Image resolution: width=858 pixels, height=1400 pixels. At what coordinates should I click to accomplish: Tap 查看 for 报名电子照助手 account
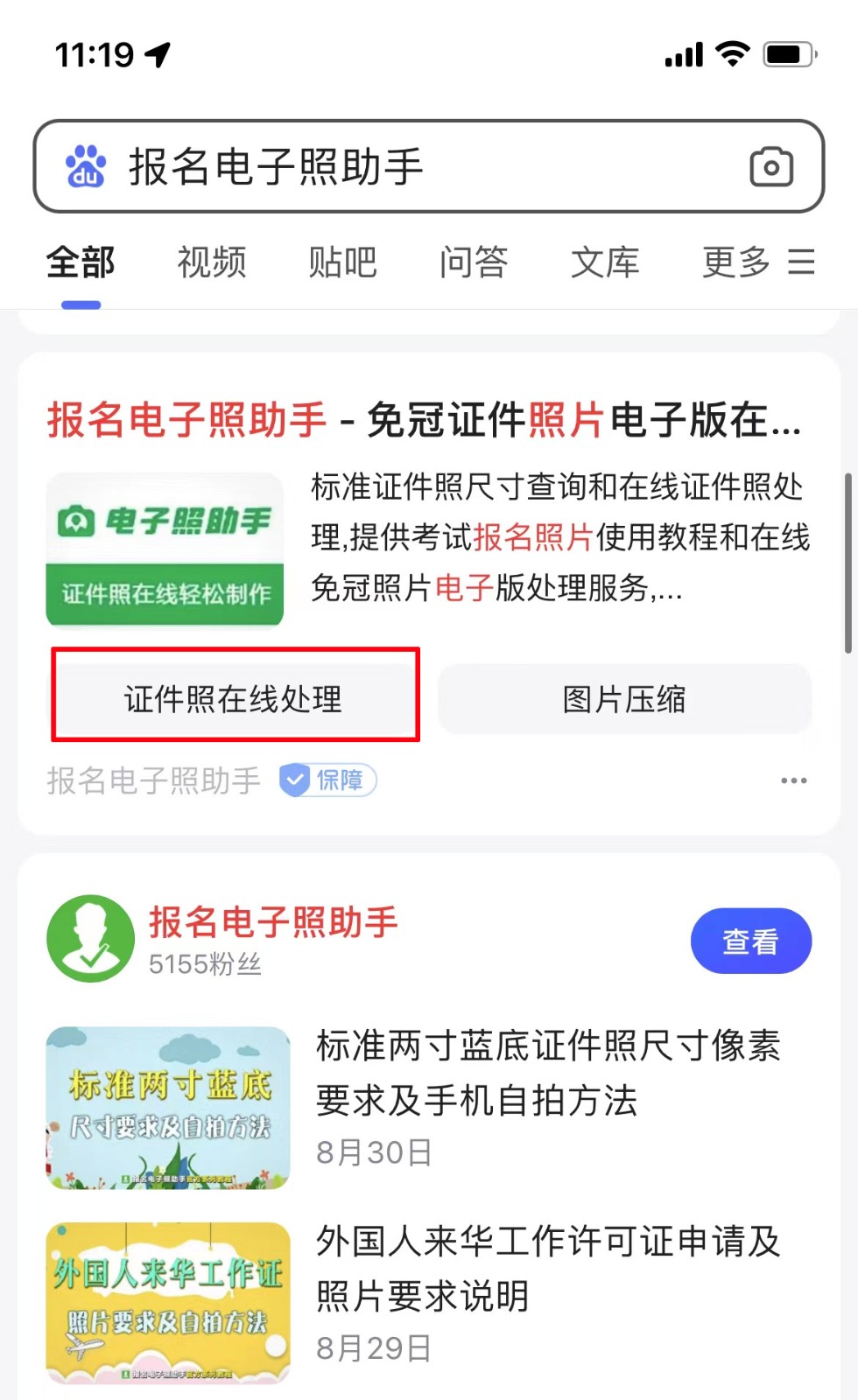[x=751, y=941]
